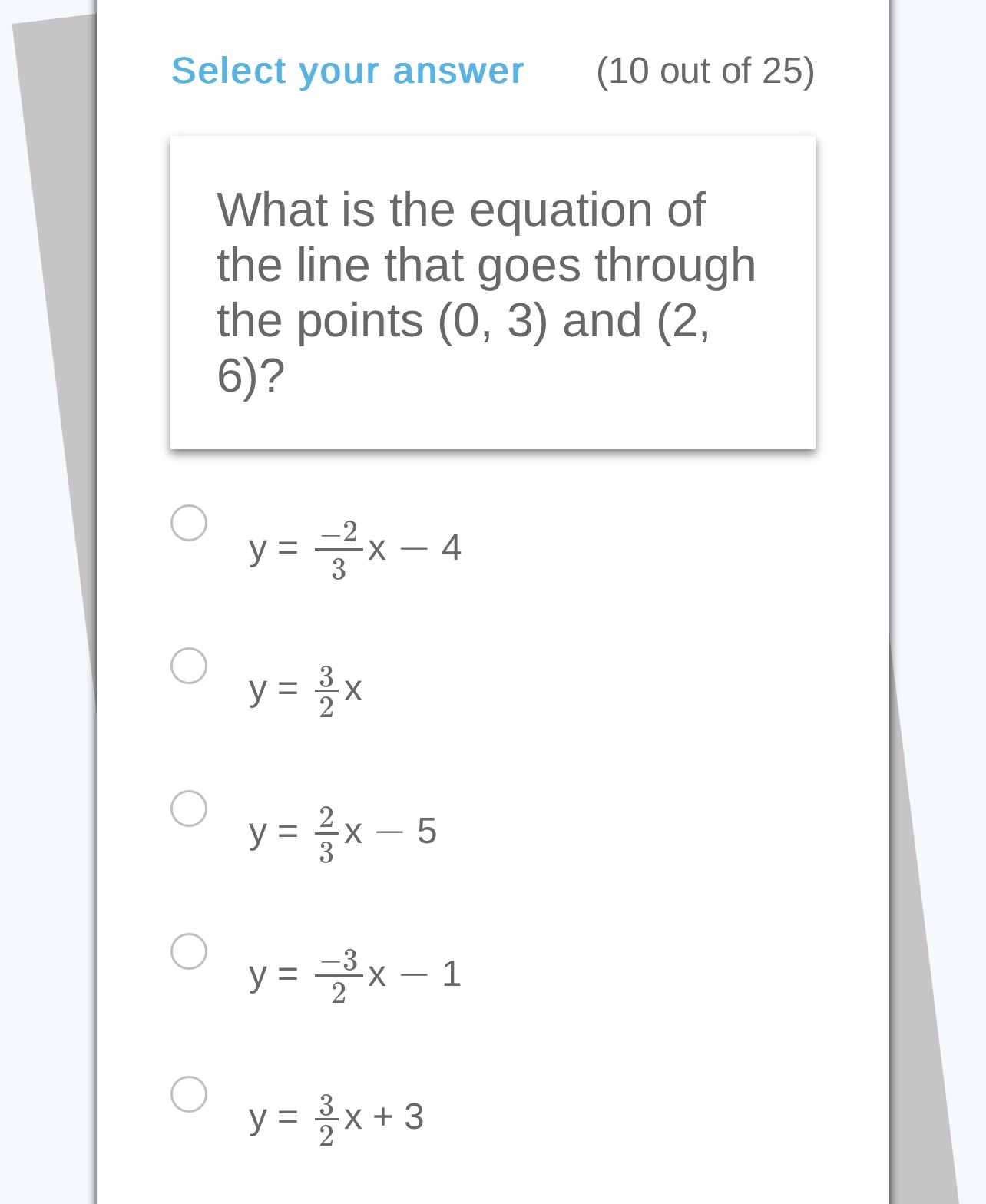The width and height of the screenshot is (986, 1204).
Task: Select the radio button for y = -2/3x - 4
Action: click(189, 524)
